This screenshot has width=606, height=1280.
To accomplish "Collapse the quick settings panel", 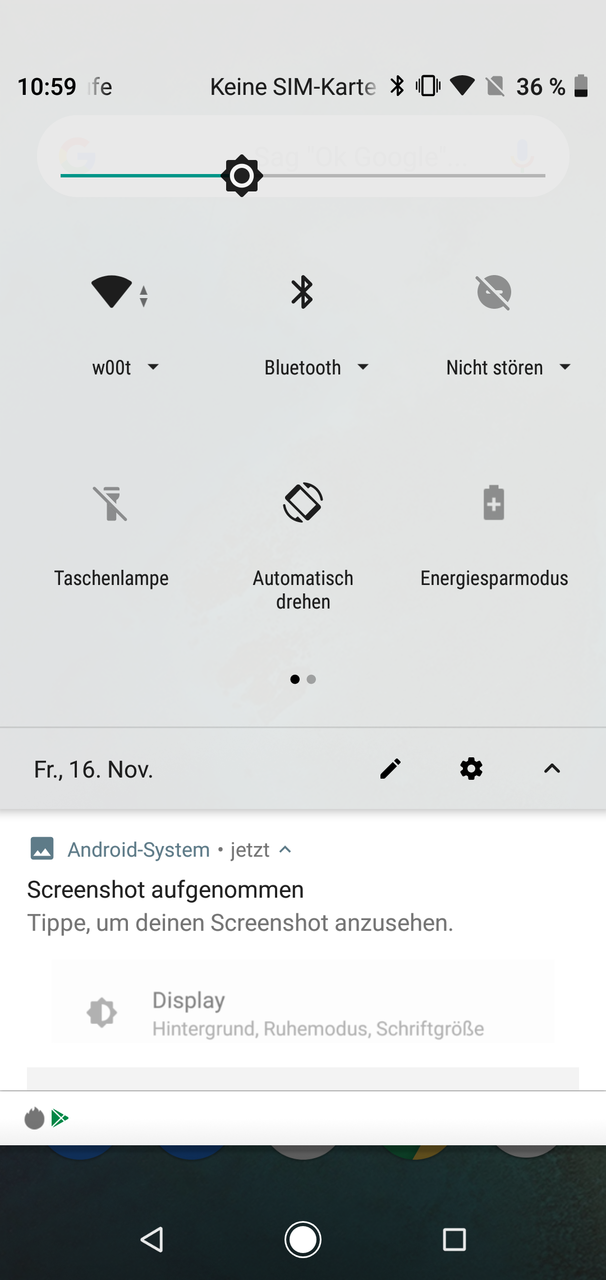I will pos(552,768).
